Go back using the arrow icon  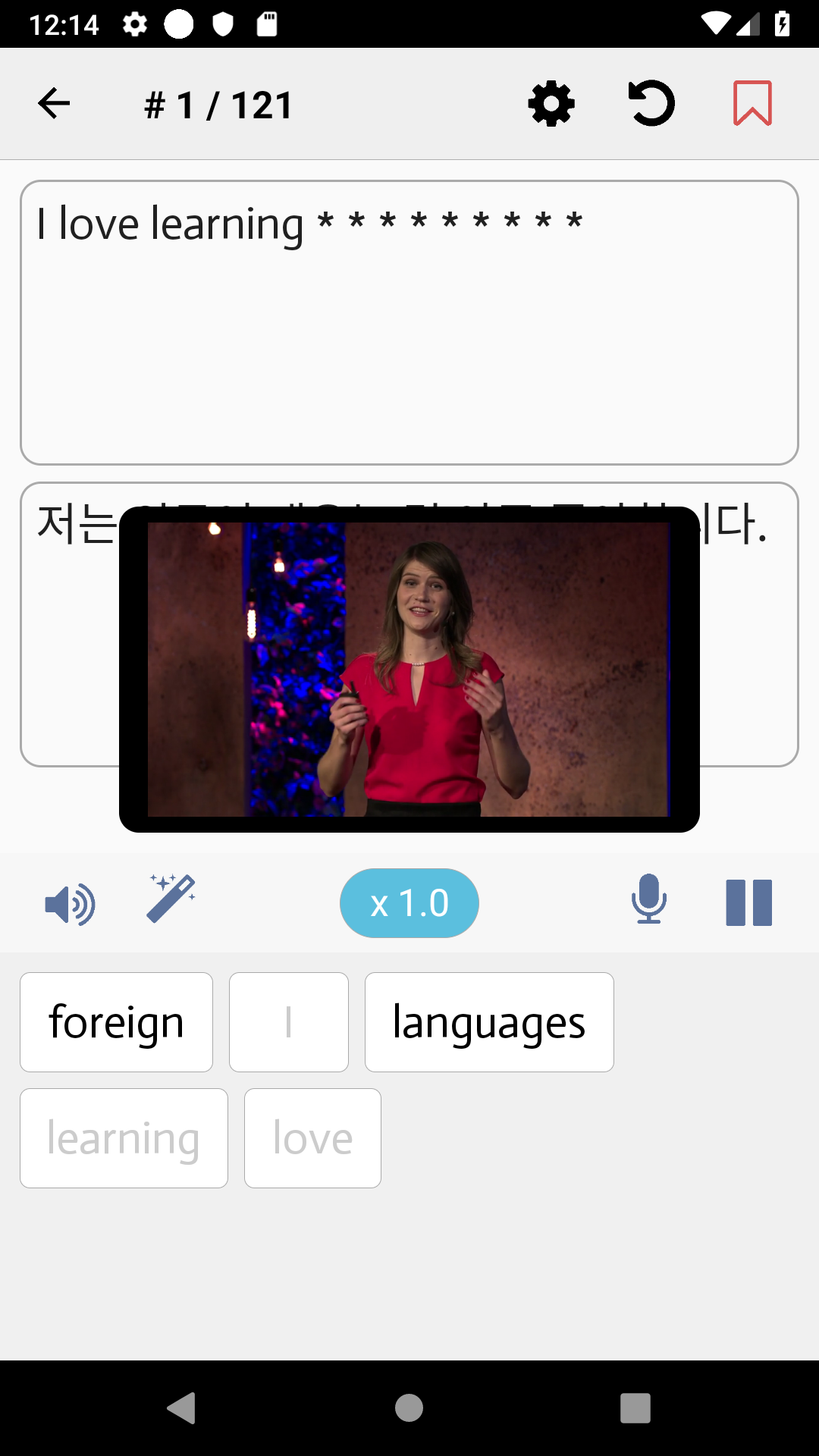tap(53, 103)
